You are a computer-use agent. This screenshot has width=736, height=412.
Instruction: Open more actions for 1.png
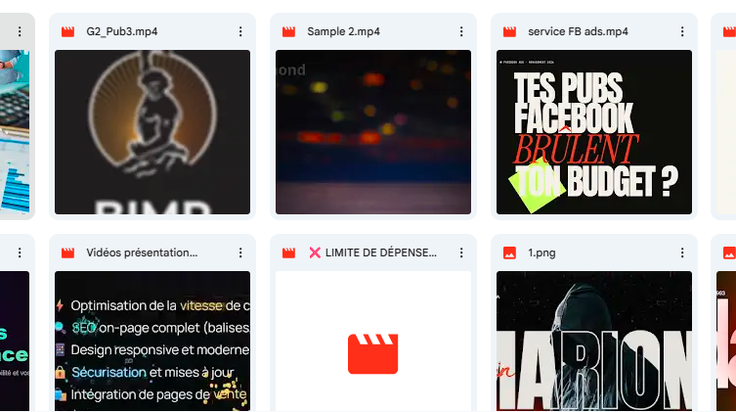(x=682, y=253)
